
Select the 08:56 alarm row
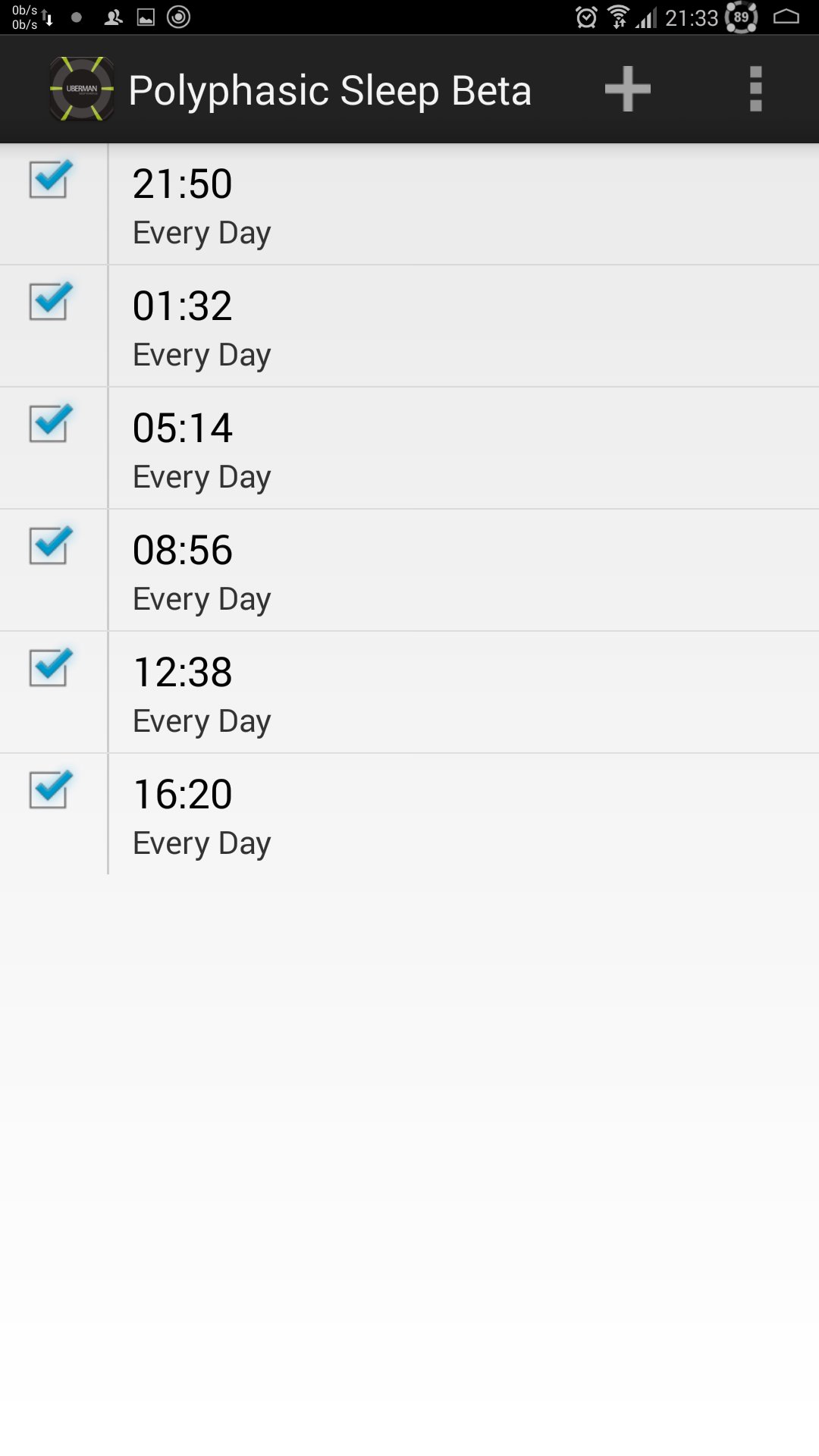pos(463,571)
